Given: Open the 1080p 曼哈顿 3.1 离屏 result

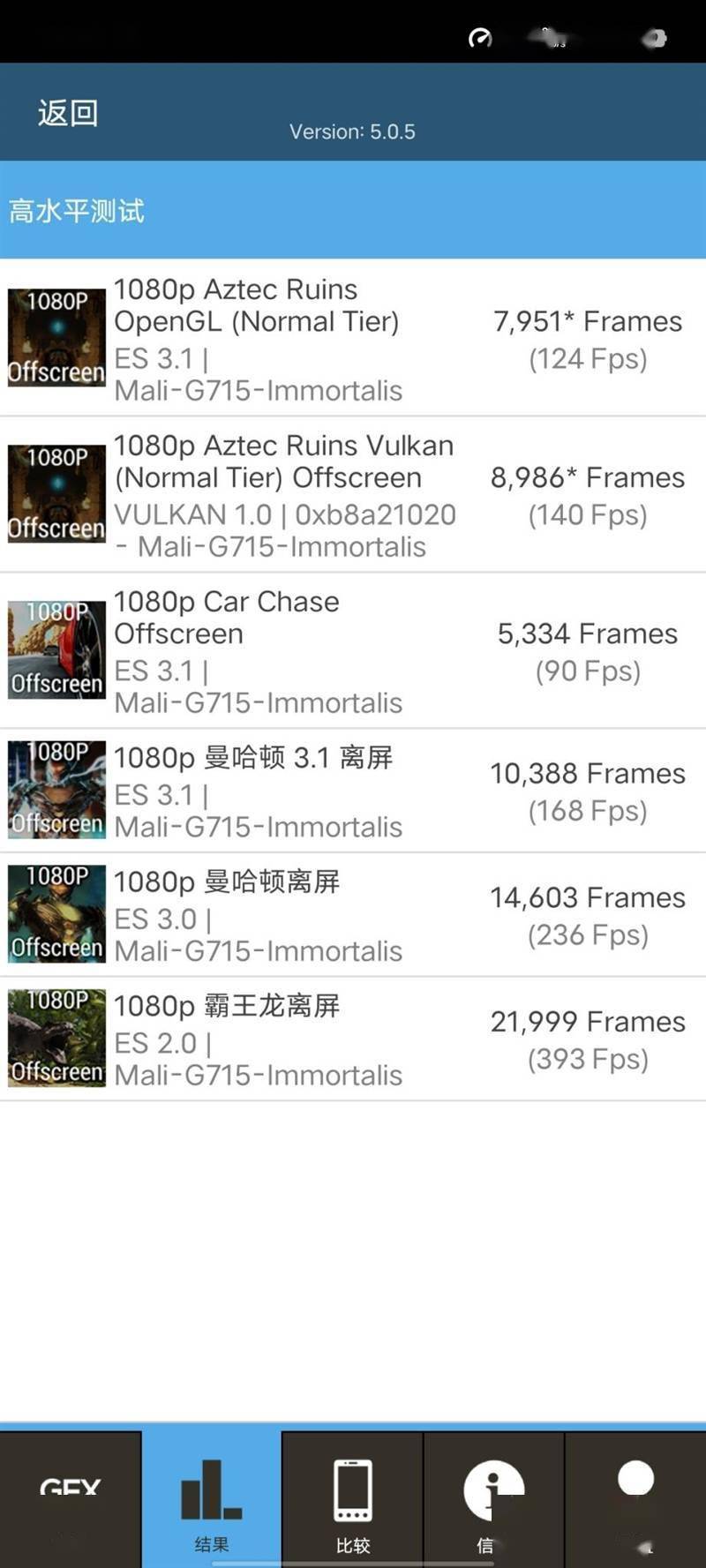Looking at the screenshot, I should (353, 792).
